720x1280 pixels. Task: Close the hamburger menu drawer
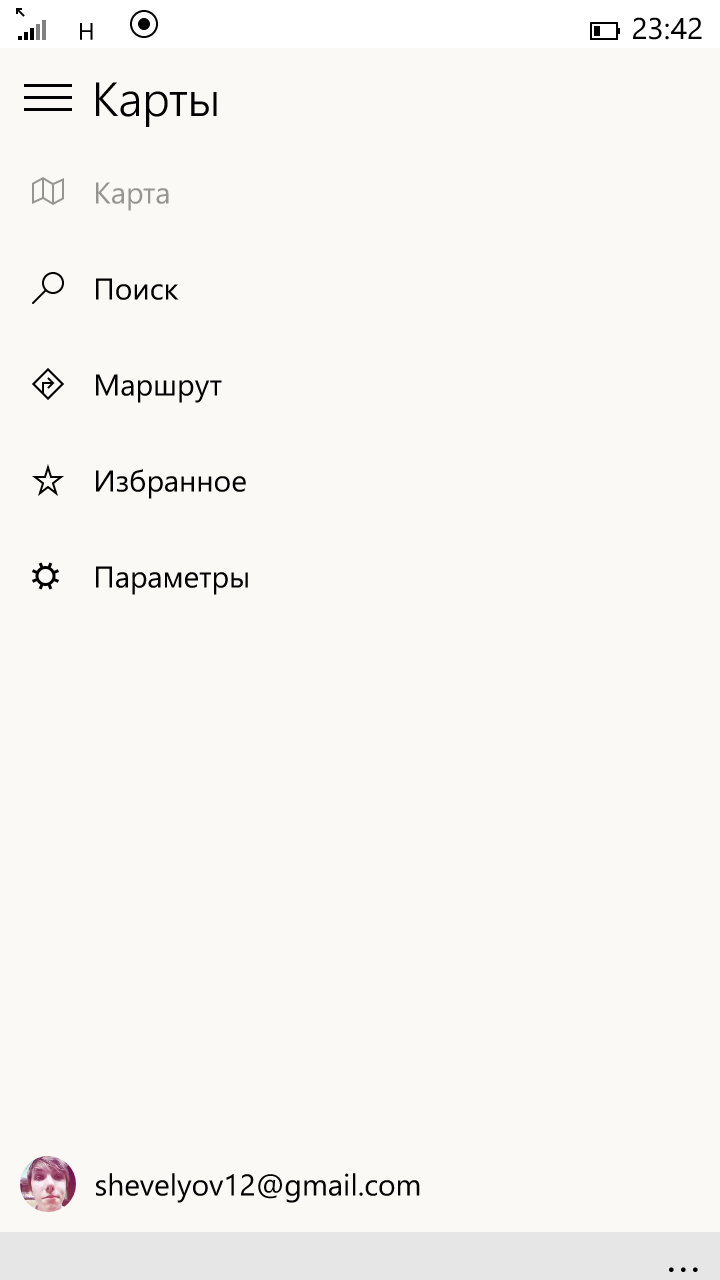(x=48, y=98)
